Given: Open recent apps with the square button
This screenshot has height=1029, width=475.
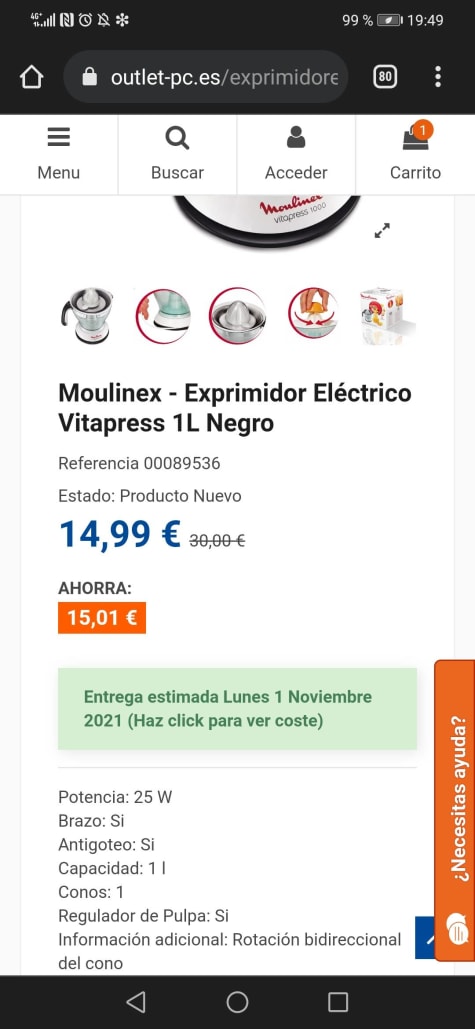Looking at the screenshot, I should 338,1002.
